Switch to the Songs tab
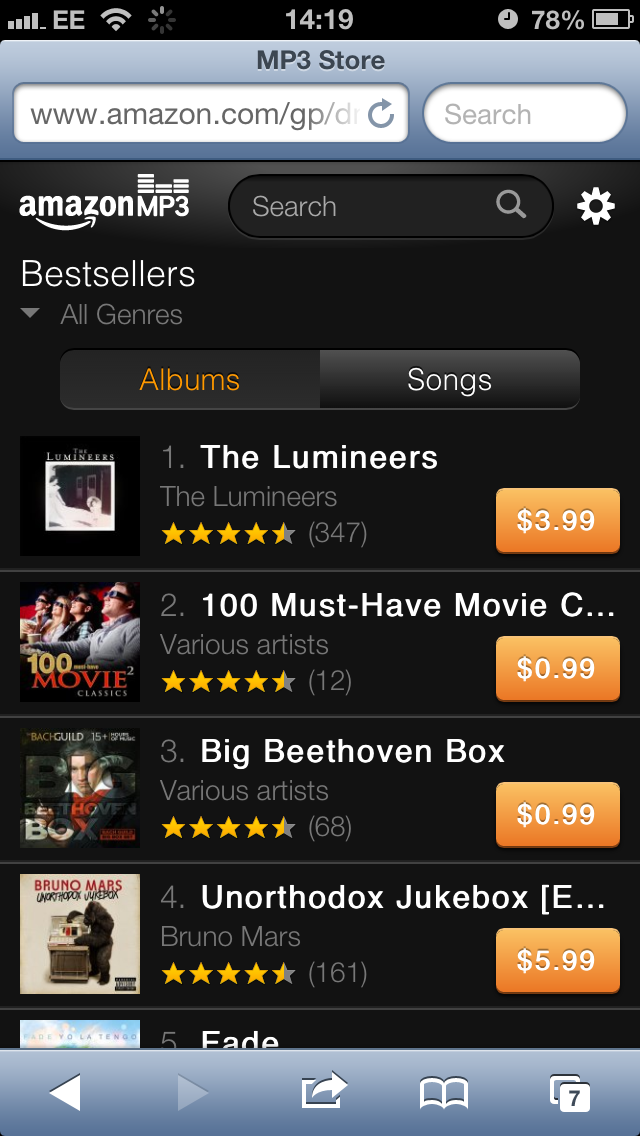Screen dimensions: 640x1136 click(449, 380)
